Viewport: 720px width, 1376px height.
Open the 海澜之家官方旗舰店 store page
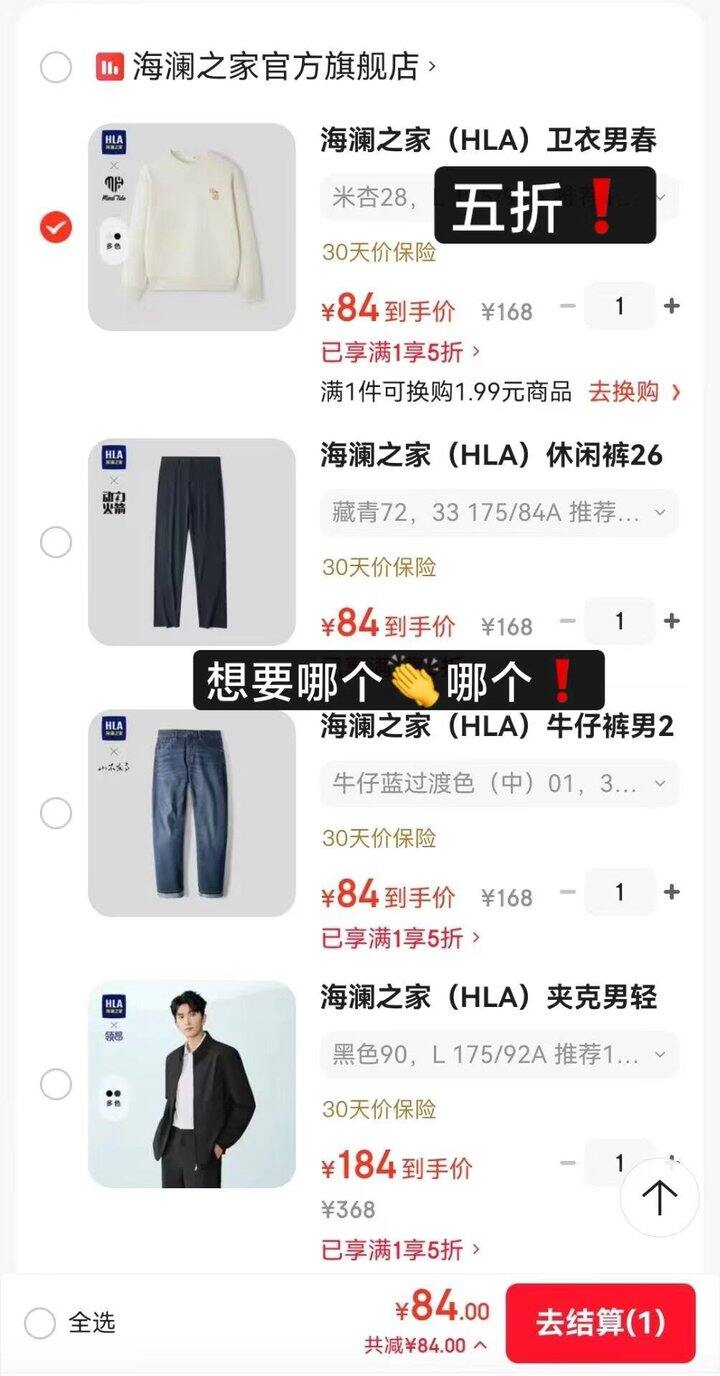pos(275,67)
